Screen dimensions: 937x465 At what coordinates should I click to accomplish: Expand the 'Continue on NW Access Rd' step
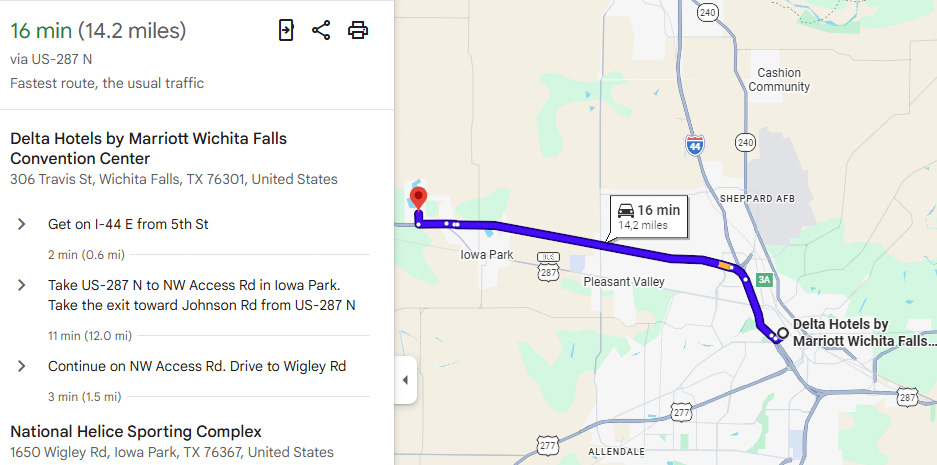[22, 366]
